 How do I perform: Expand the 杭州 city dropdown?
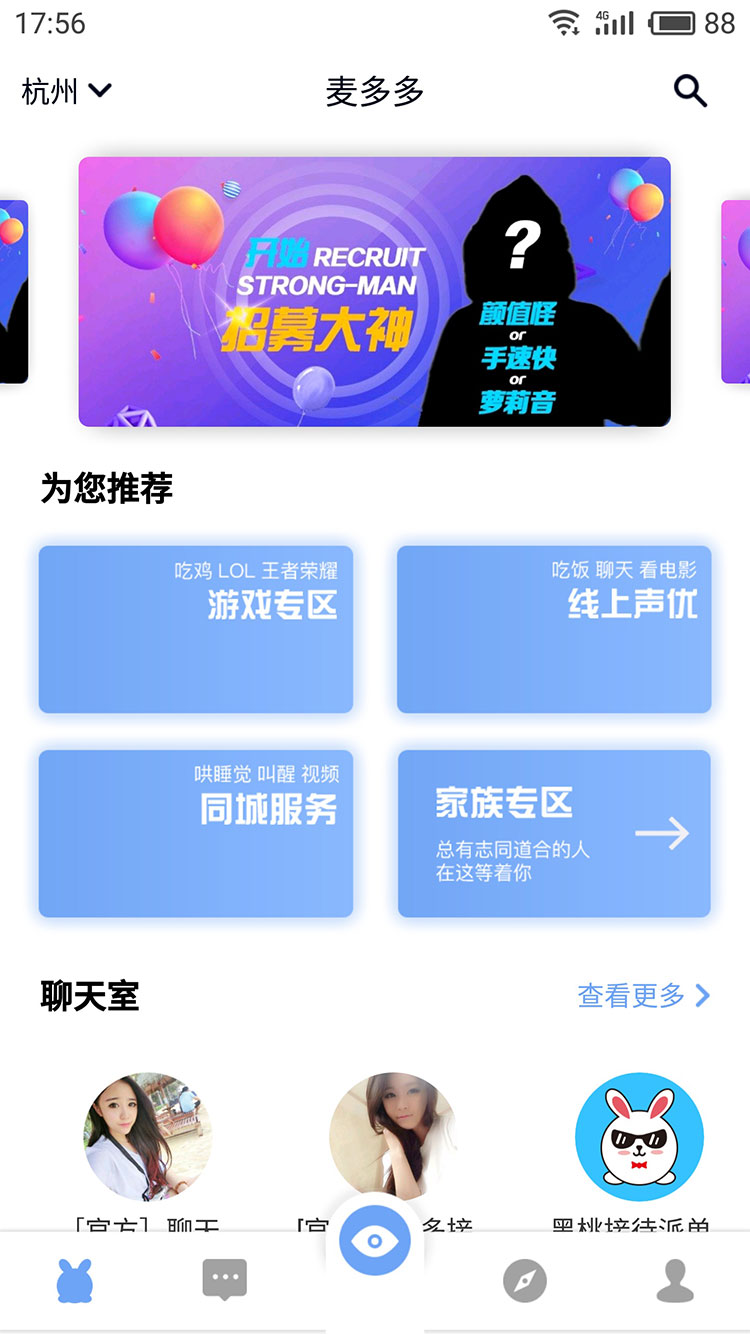66,91
